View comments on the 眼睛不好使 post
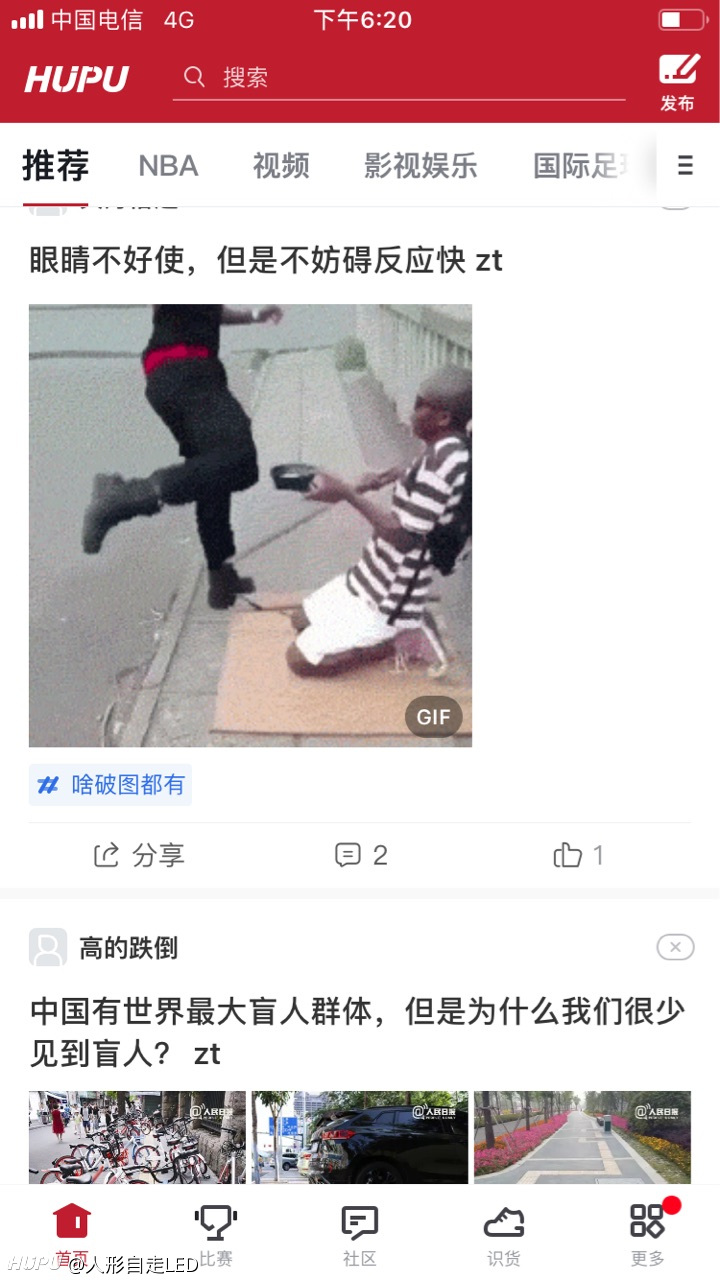The width and height of the screenshot is (720, 1280). coord(360,855)
